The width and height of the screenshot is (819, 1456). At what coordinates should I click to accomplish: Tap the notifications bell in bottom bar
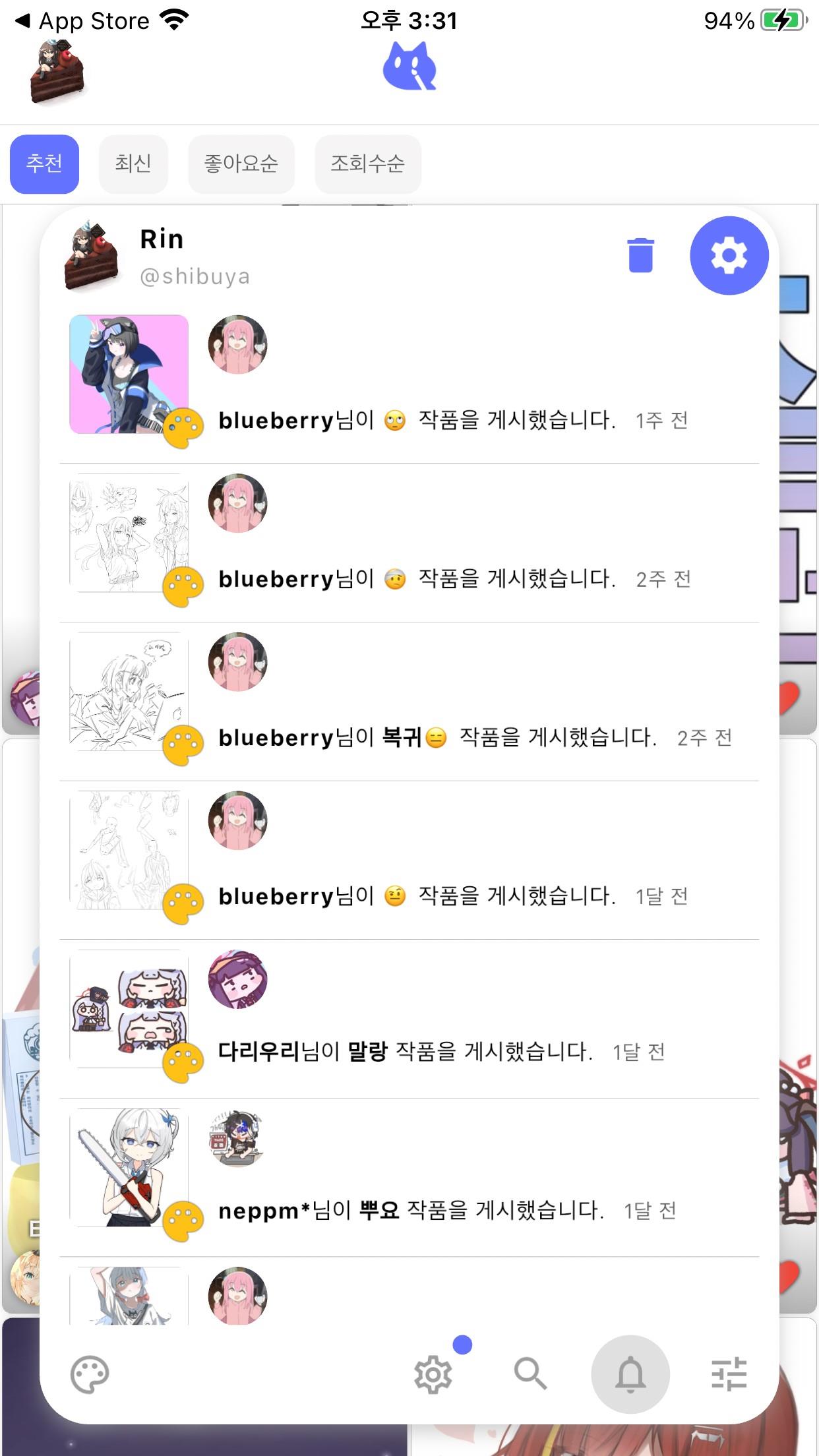click(630, 1375)
